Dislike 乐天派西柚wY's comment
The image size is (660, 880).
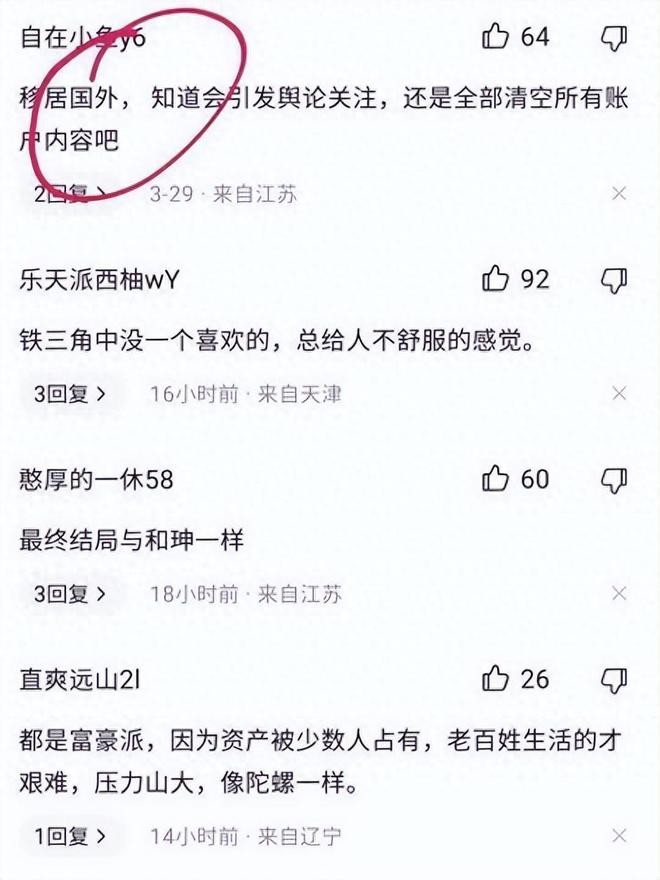613,279
